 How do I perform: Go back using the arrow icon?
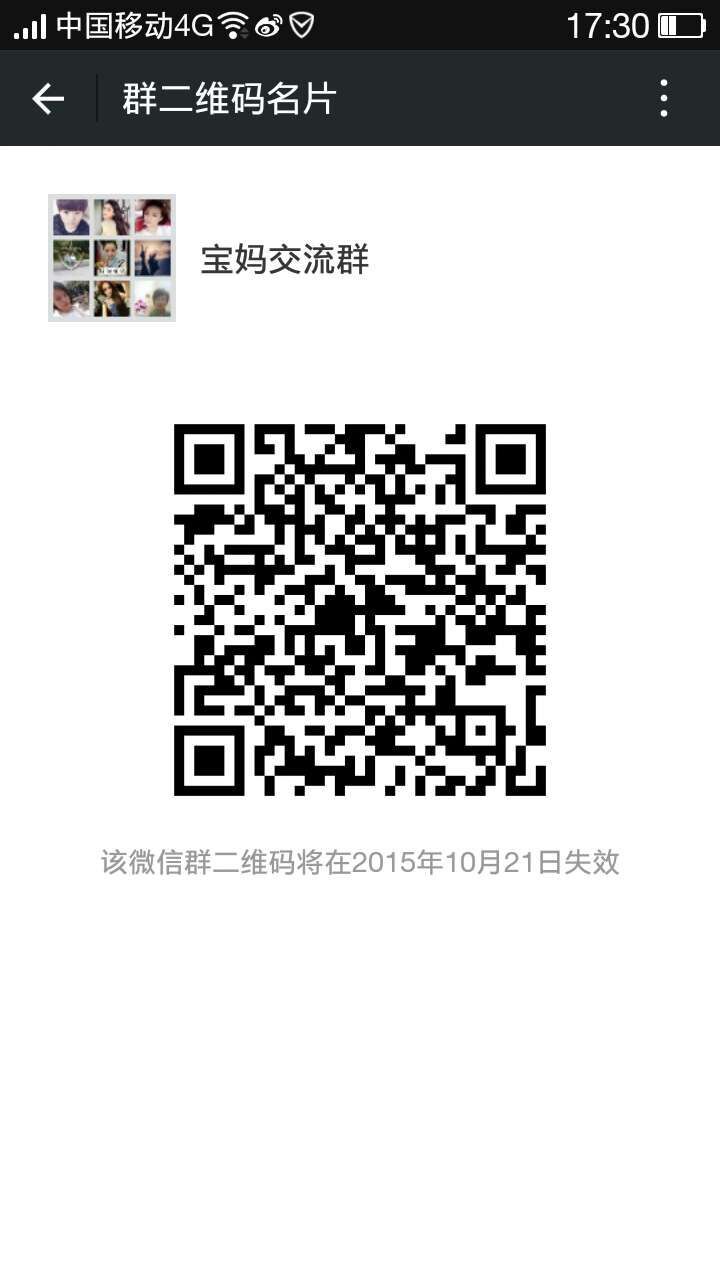48,98
